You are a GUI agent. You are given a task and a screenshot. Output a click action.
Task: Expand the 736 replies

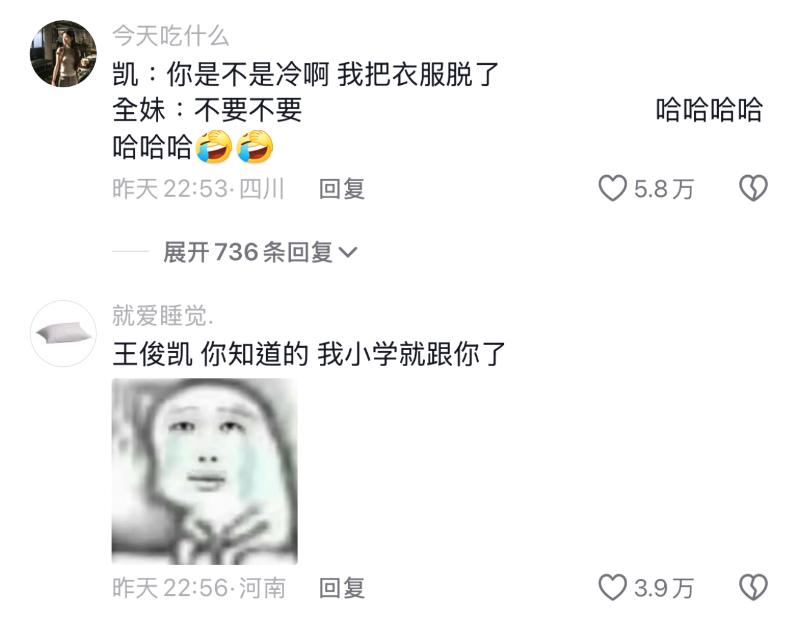coord(260,252)
